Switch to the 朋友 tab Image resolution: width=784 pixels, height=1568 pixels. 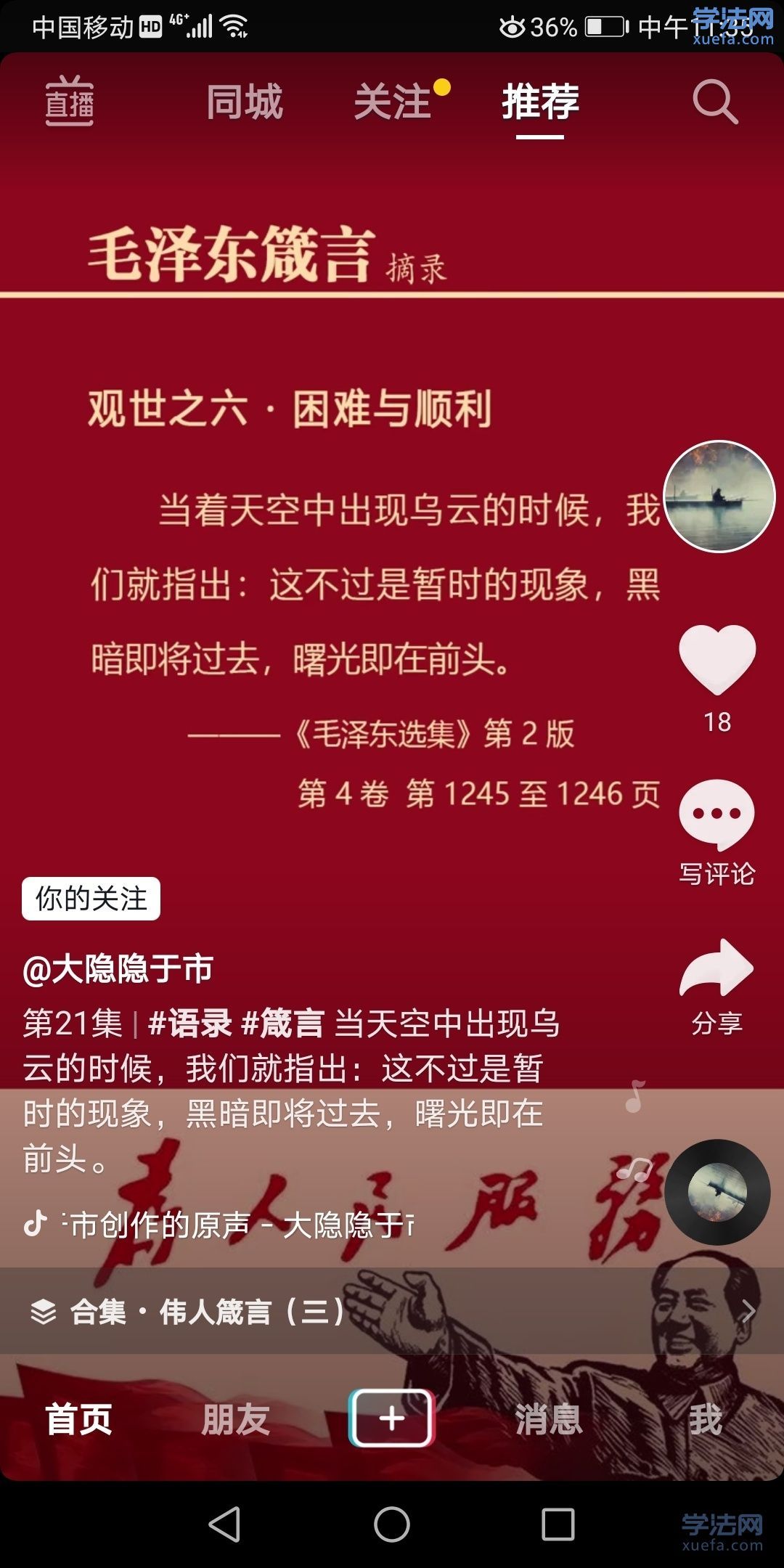236,1419
